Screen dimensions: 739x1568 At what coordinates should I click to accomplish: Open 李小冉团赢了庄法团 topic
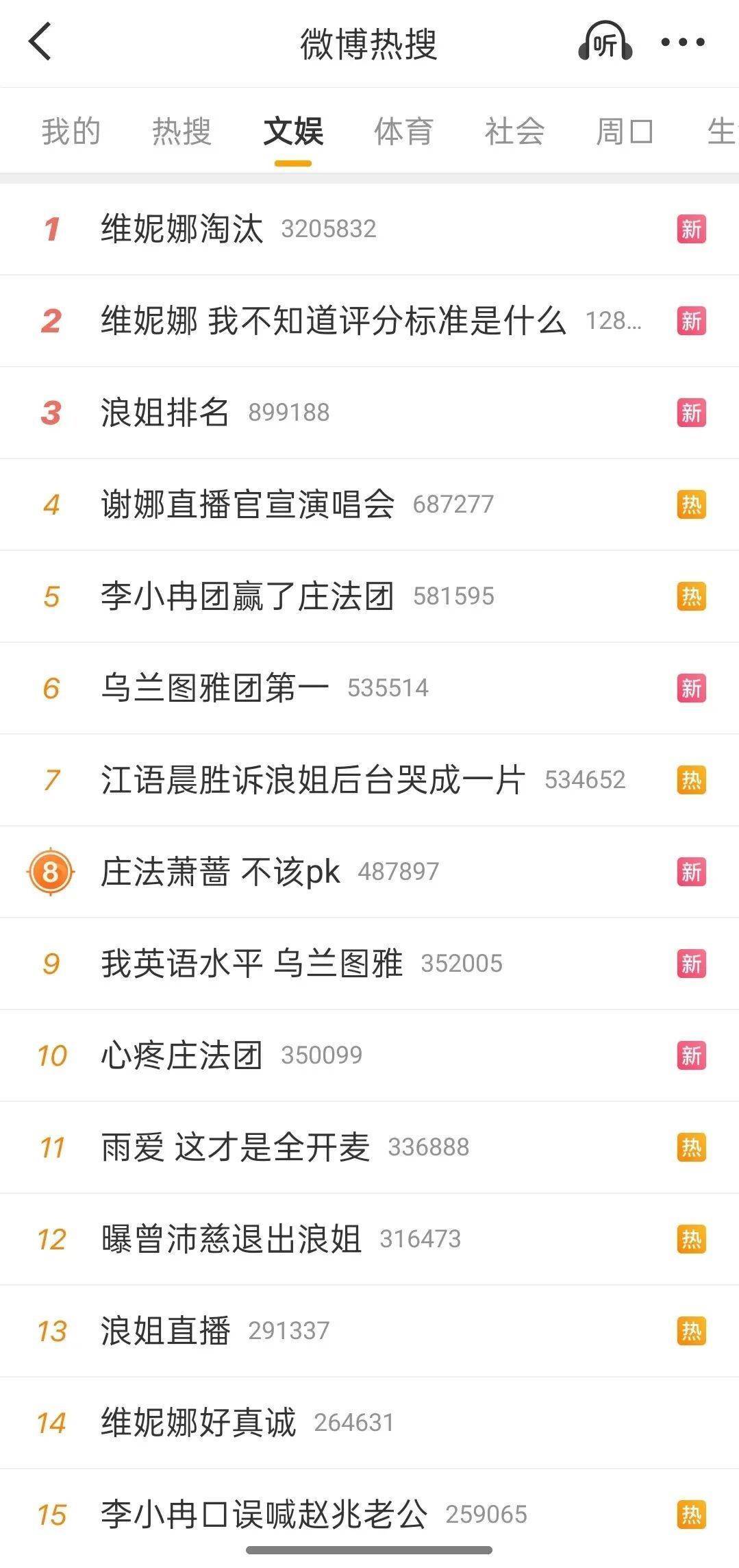click(x=248, y=596)
